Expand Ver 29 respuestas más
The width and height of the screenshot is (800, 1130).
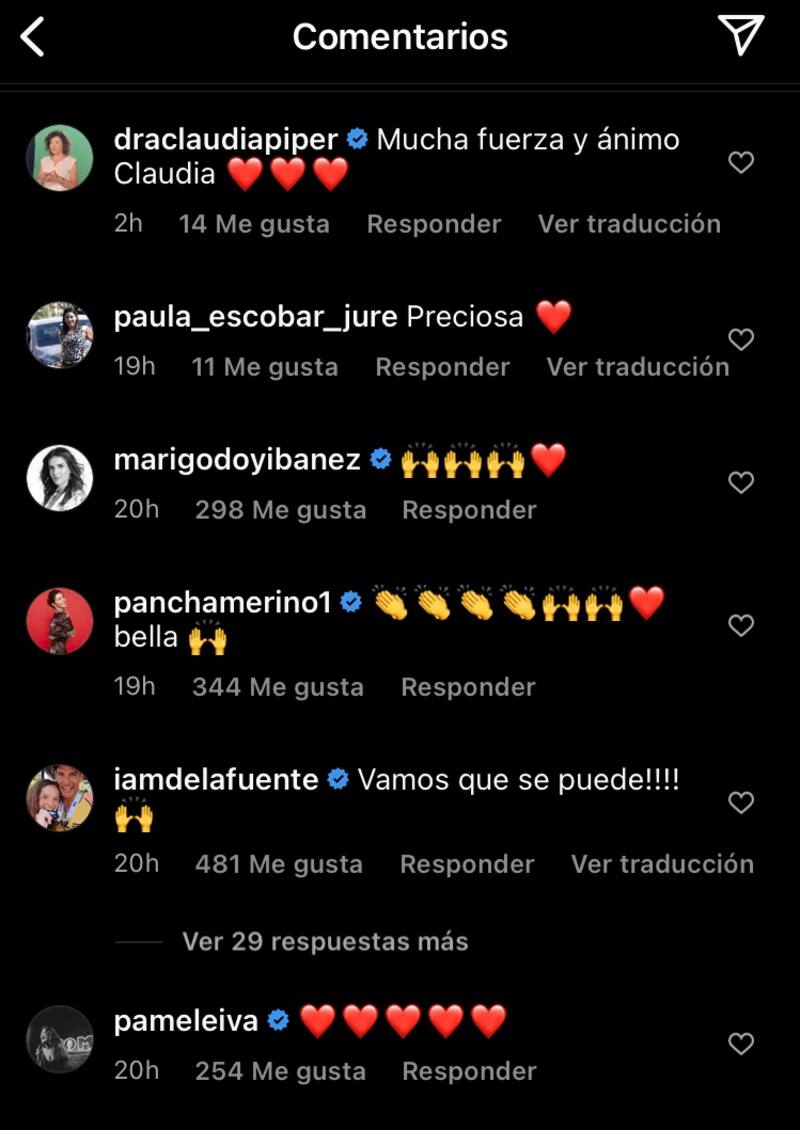coord(325,941)
